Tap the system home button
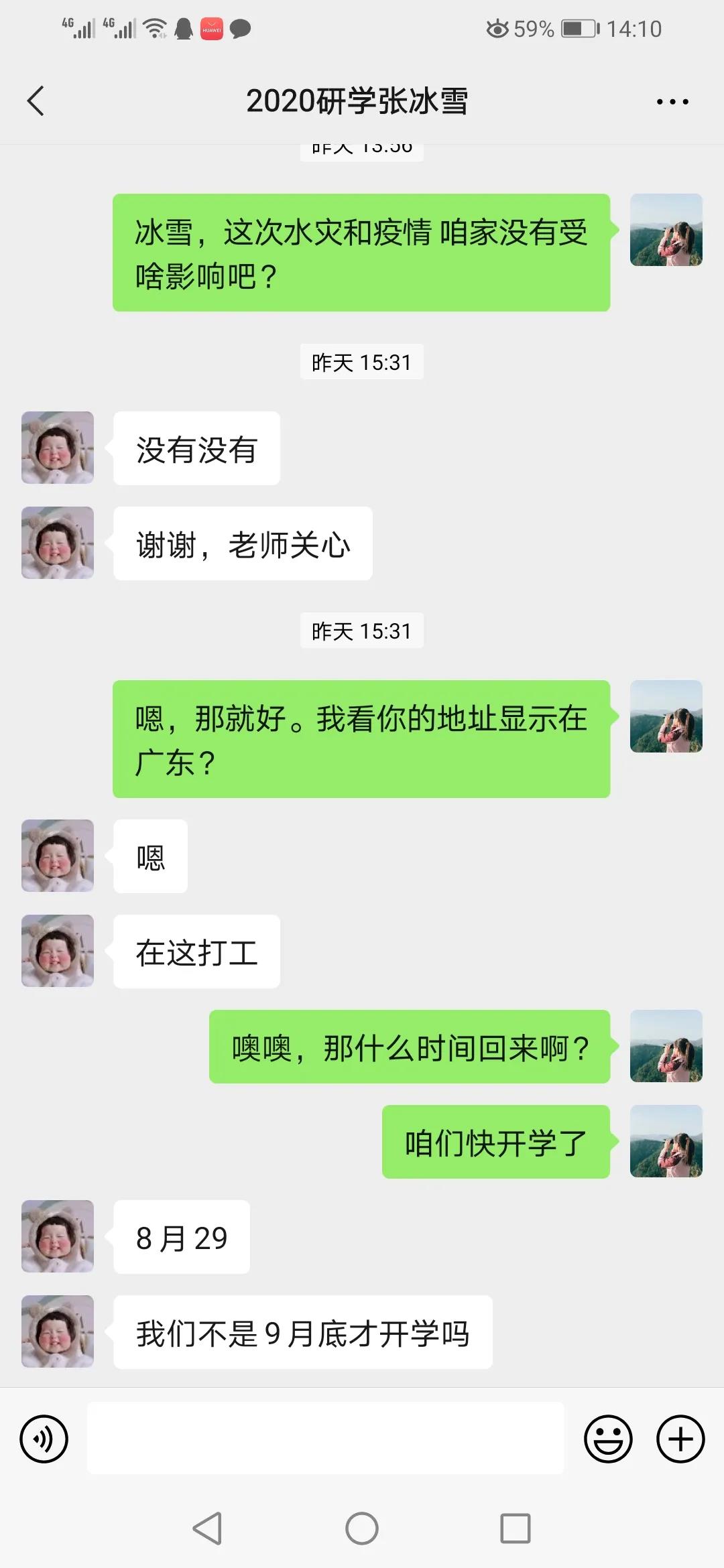The image size is (724, 1568). (362, 1528)
